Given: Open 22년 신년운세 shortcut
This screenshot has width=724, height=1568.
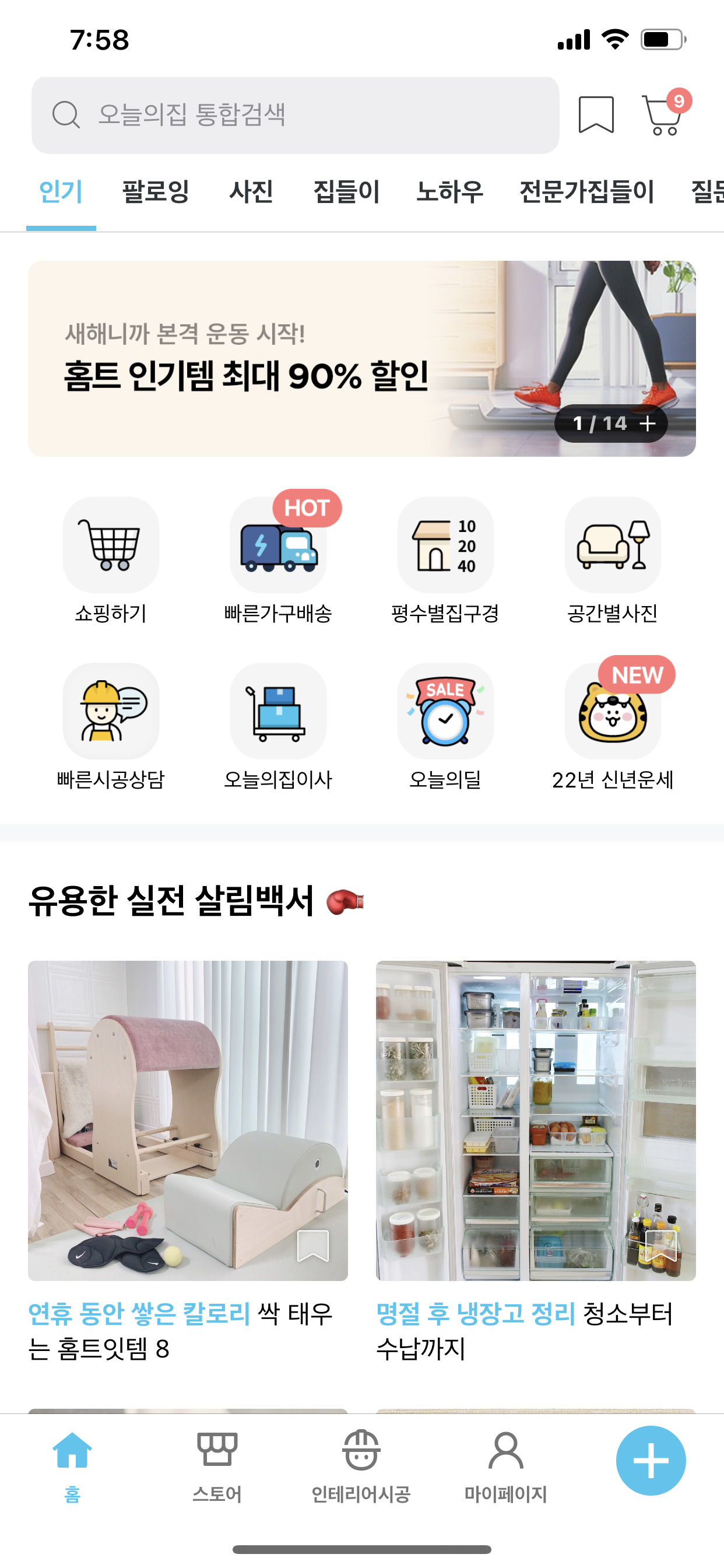Looking at the screenshot, I should point(613,726).
